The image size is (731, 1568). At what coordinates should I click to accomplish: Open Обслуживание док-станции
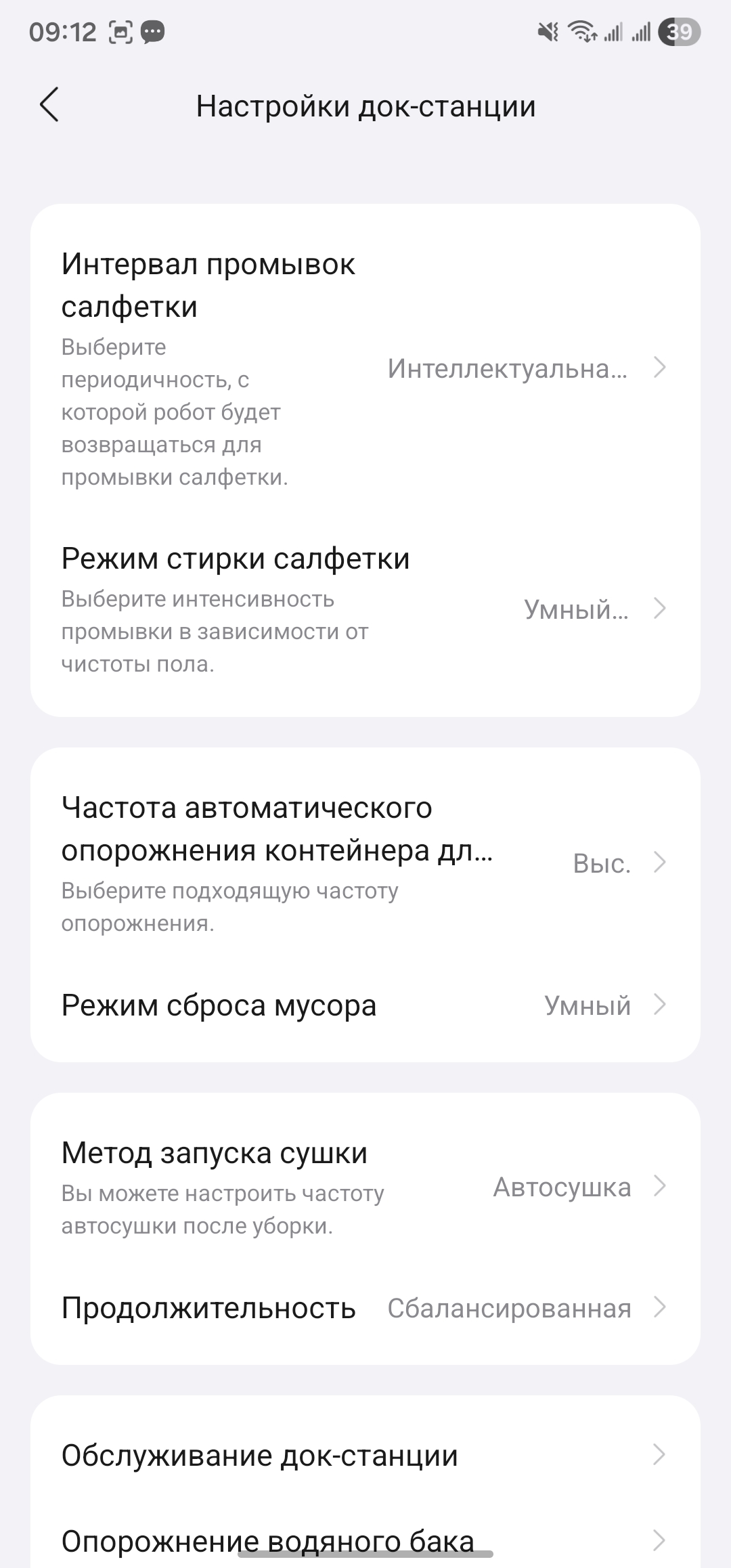(x=364, y=1455)
